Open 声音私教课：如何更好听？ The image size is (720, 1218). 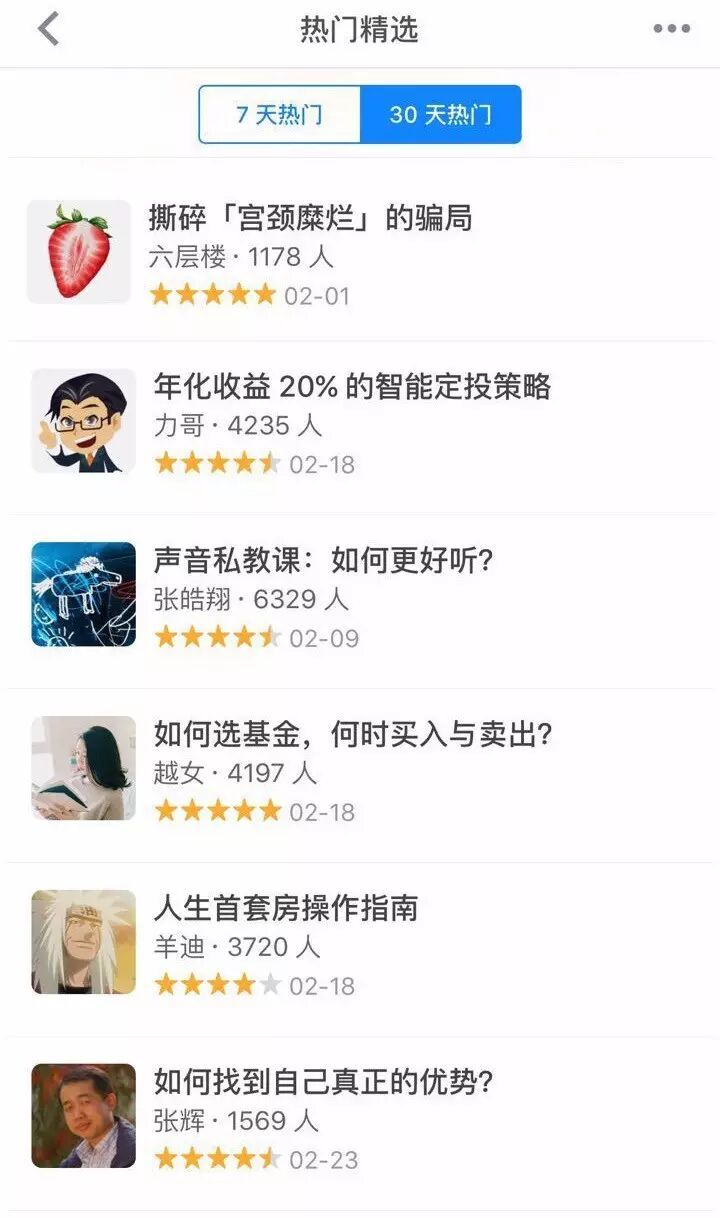(324, 561)
